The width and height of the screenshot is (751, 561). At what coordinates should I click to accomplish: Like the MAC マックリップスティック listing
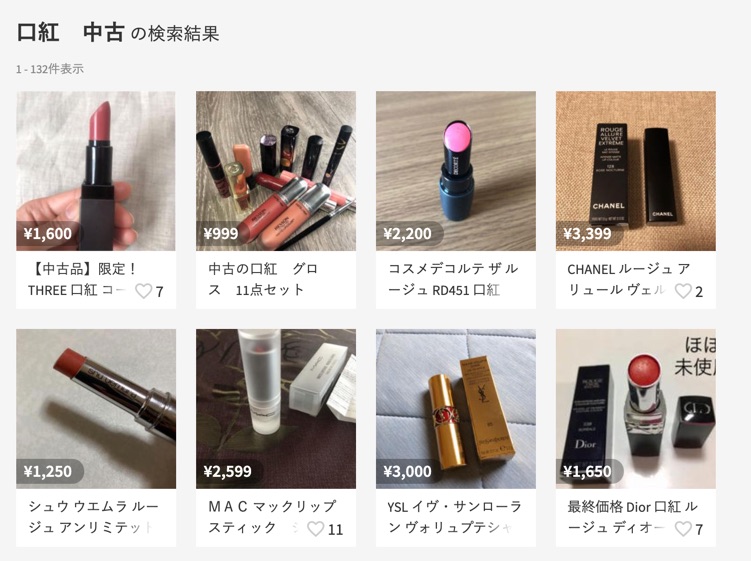coord(316,529)
